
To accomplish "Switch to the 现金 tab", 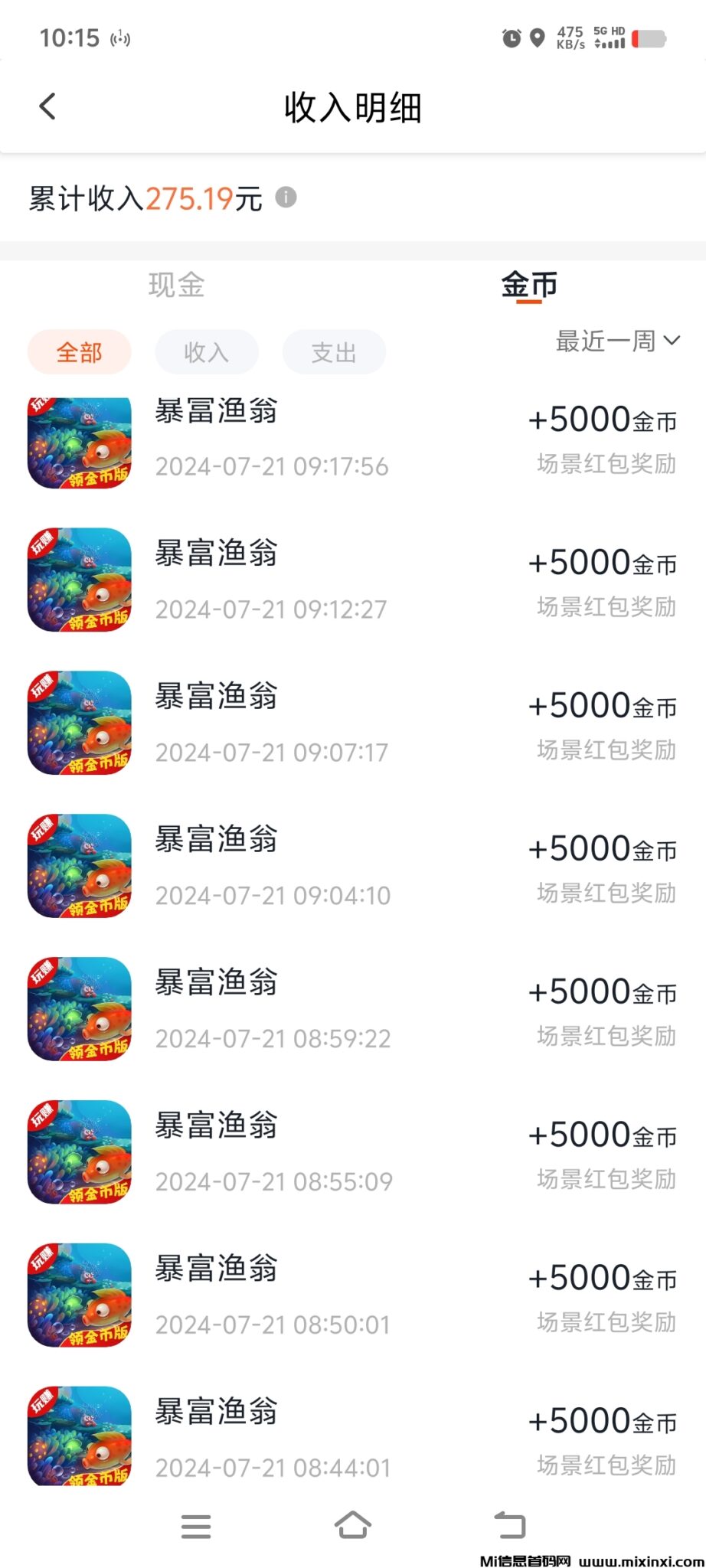I will (x=176, y=284).
